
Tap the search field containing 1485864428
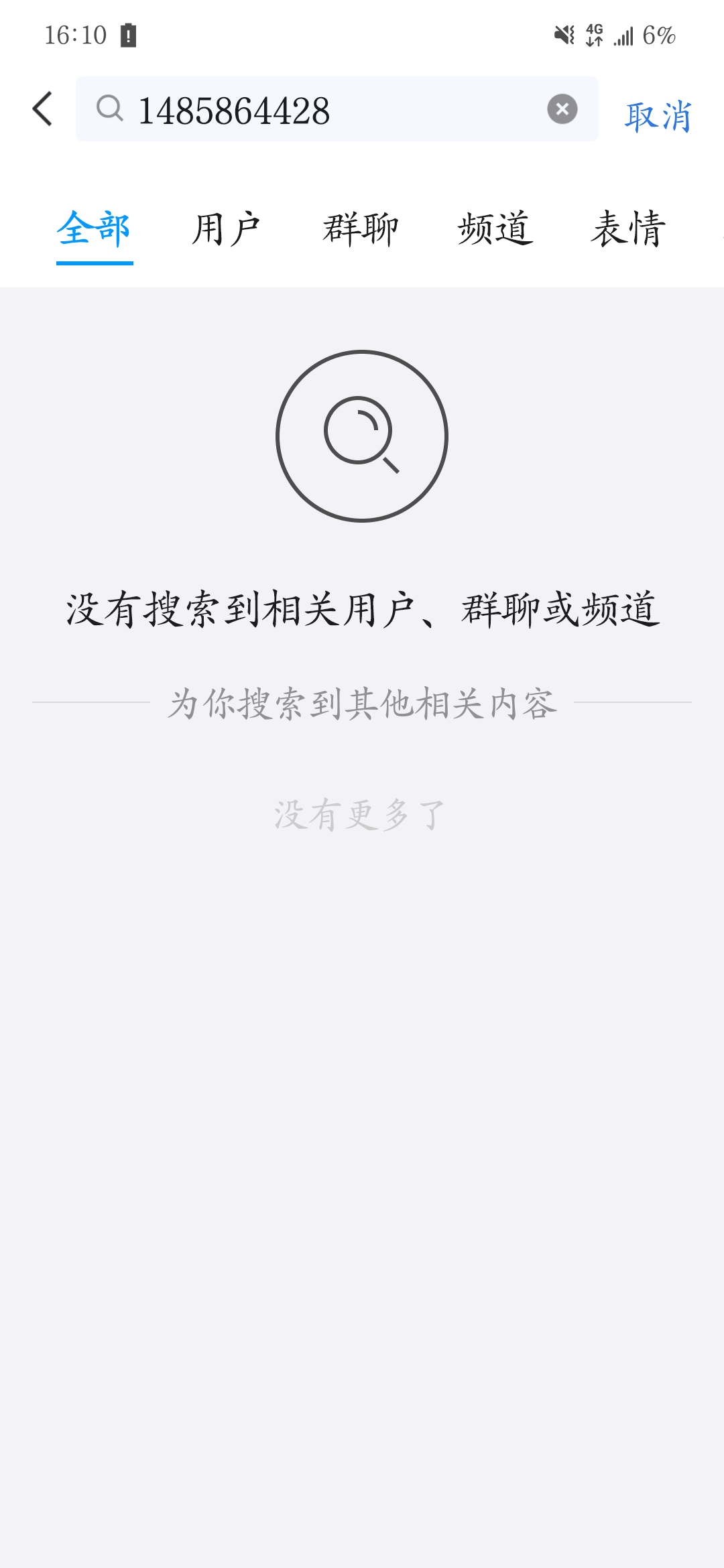coord(322,110)
